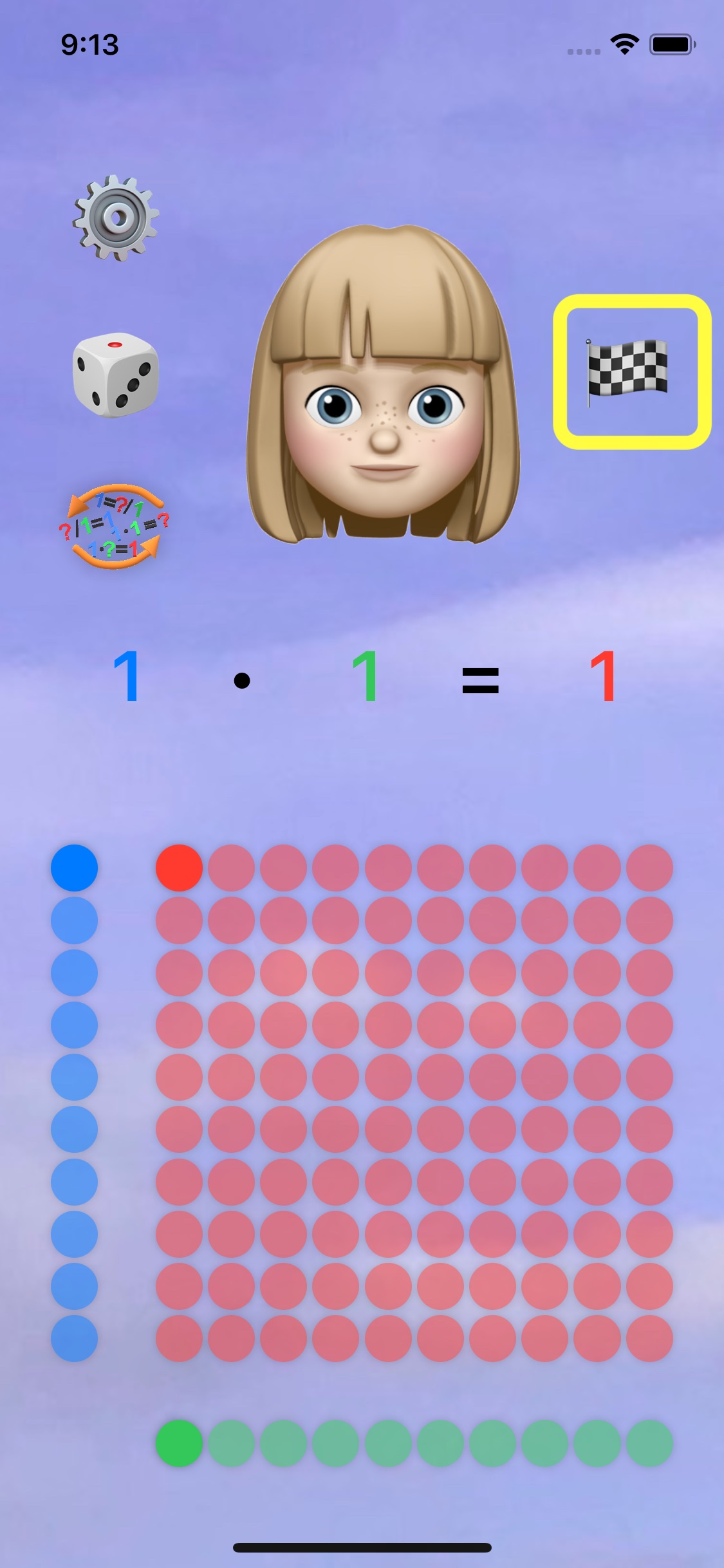The image size is (724, 1568).
Task: Switch equation mode with the orange arrows icon
Action: coord(115,527)
